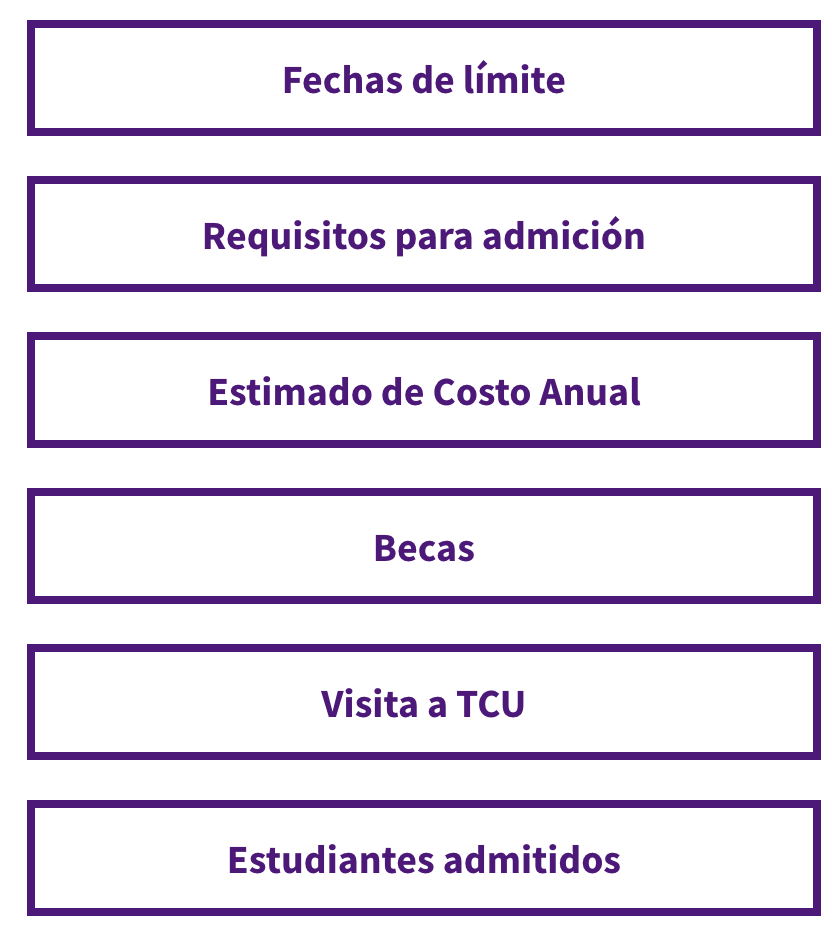This screenshot has width=840, height=934.
Task: Select Visita a TCU
Action: [x=424, y=704]
